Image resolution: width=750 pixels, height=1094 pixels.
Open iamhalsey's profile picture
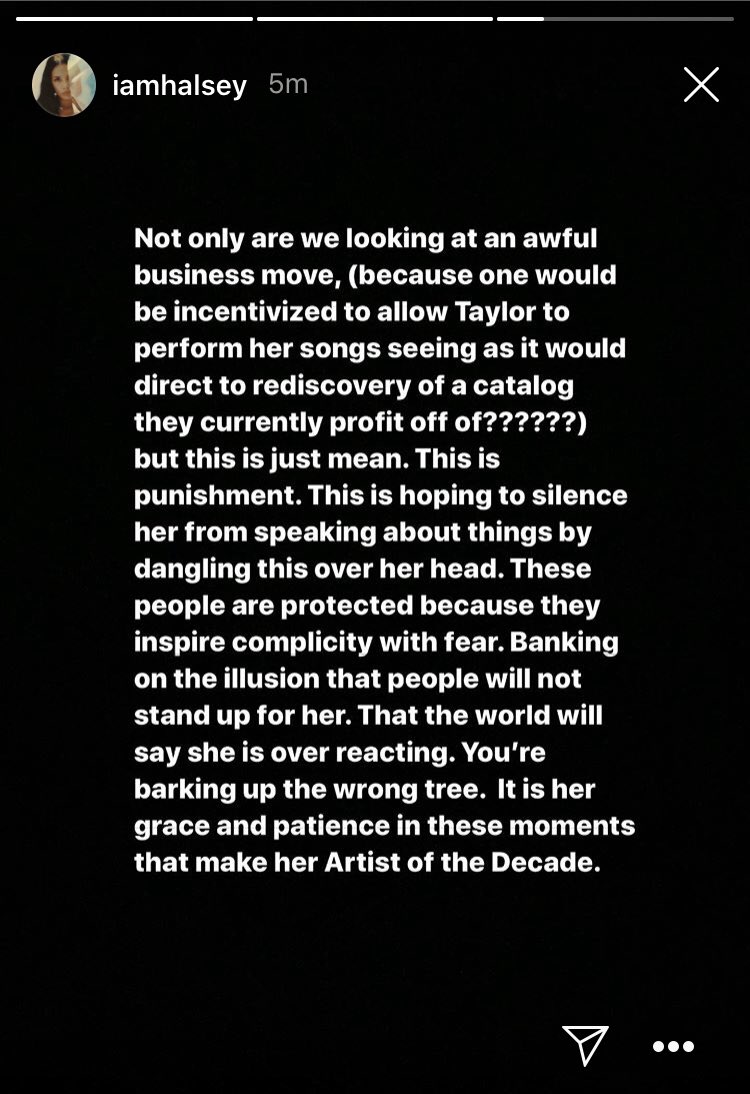64,85
